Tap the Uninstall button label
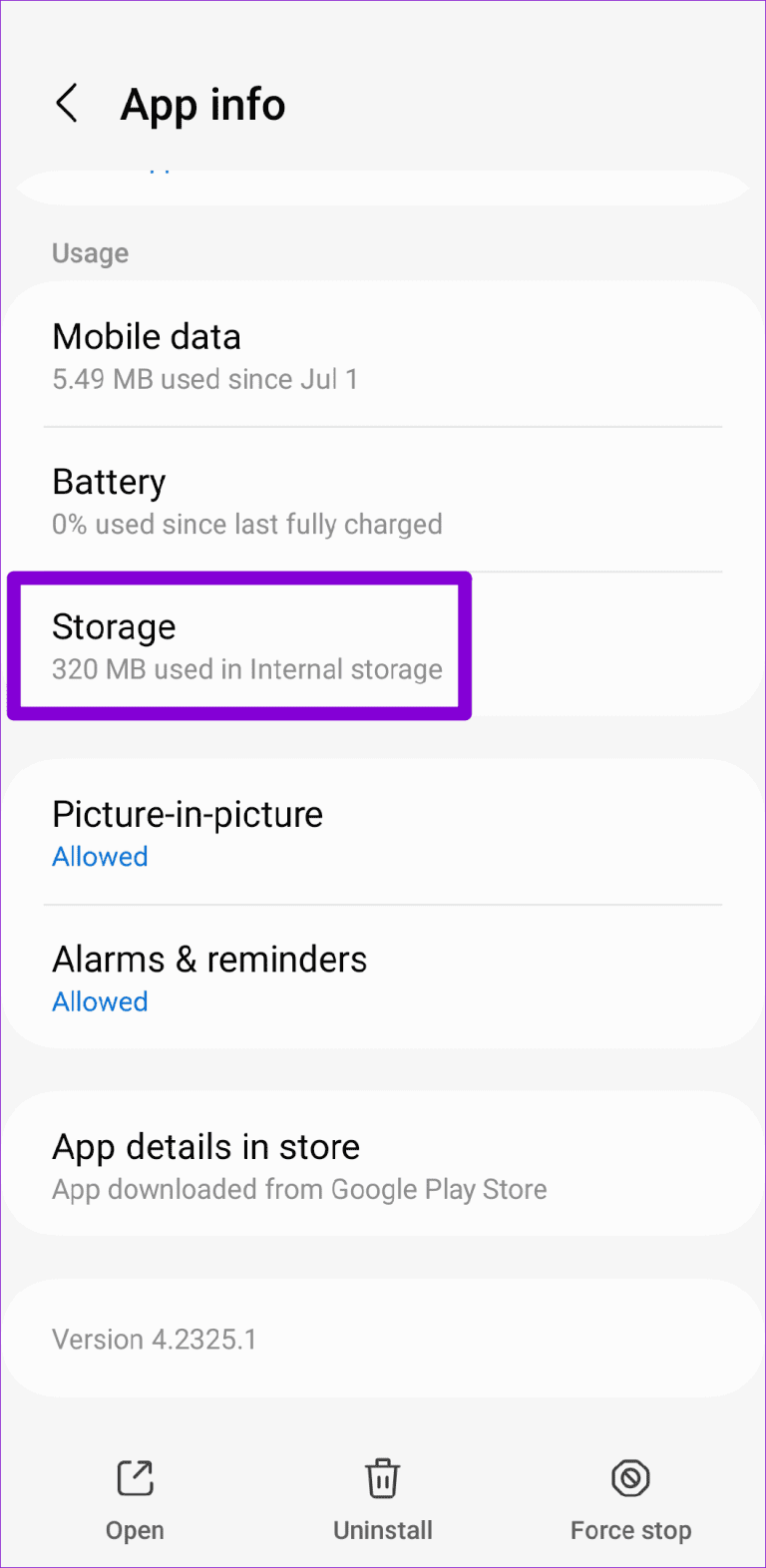This screenshot has width=766, height=1568. (x=383, y=1530)
